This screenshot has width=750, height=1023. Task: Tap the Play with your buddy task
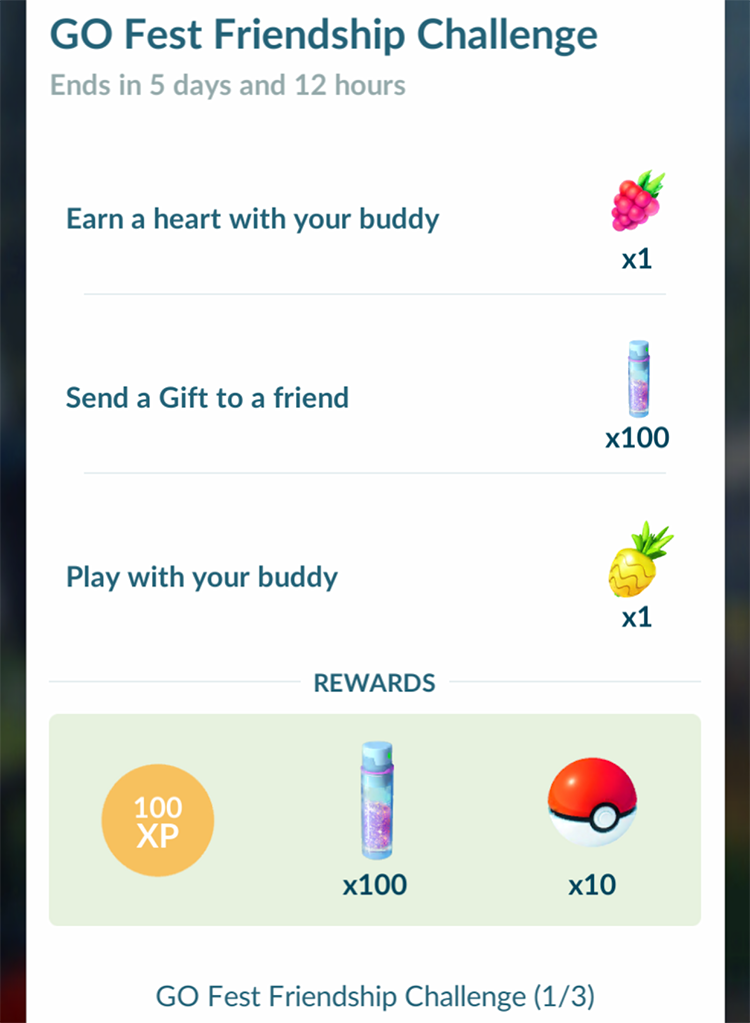pos(202,577)
